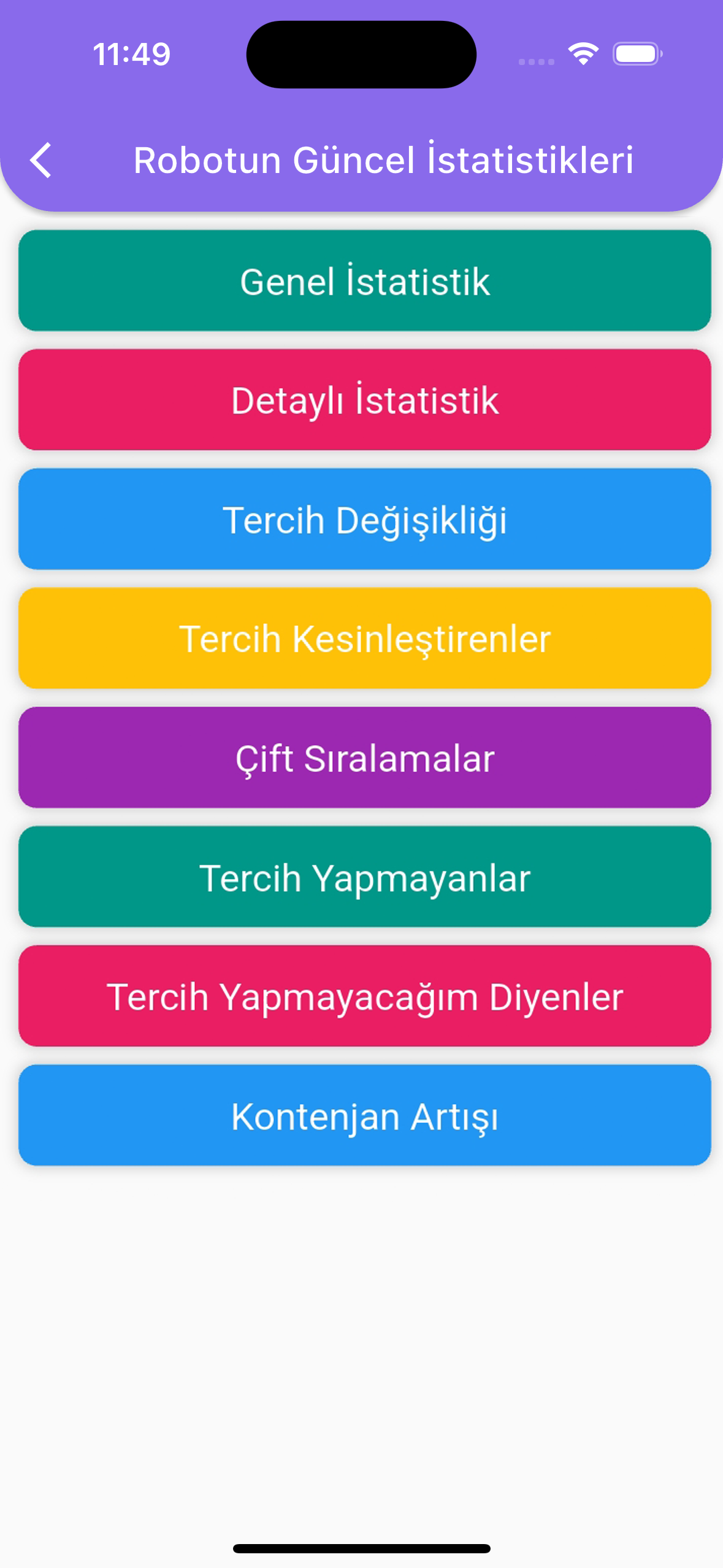Show Tercih Yapmayanlar list
Screen dimensions: 723x1568
click(x=364, y=877)
